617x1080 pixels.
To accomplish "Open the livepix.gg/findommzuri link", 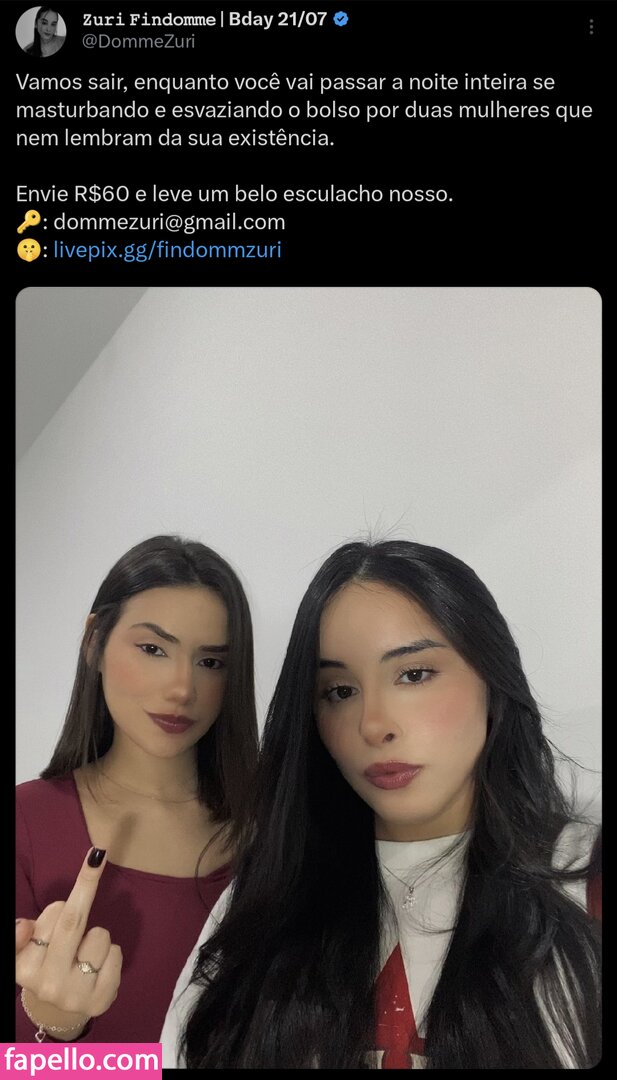I will [x=167, y=250].
